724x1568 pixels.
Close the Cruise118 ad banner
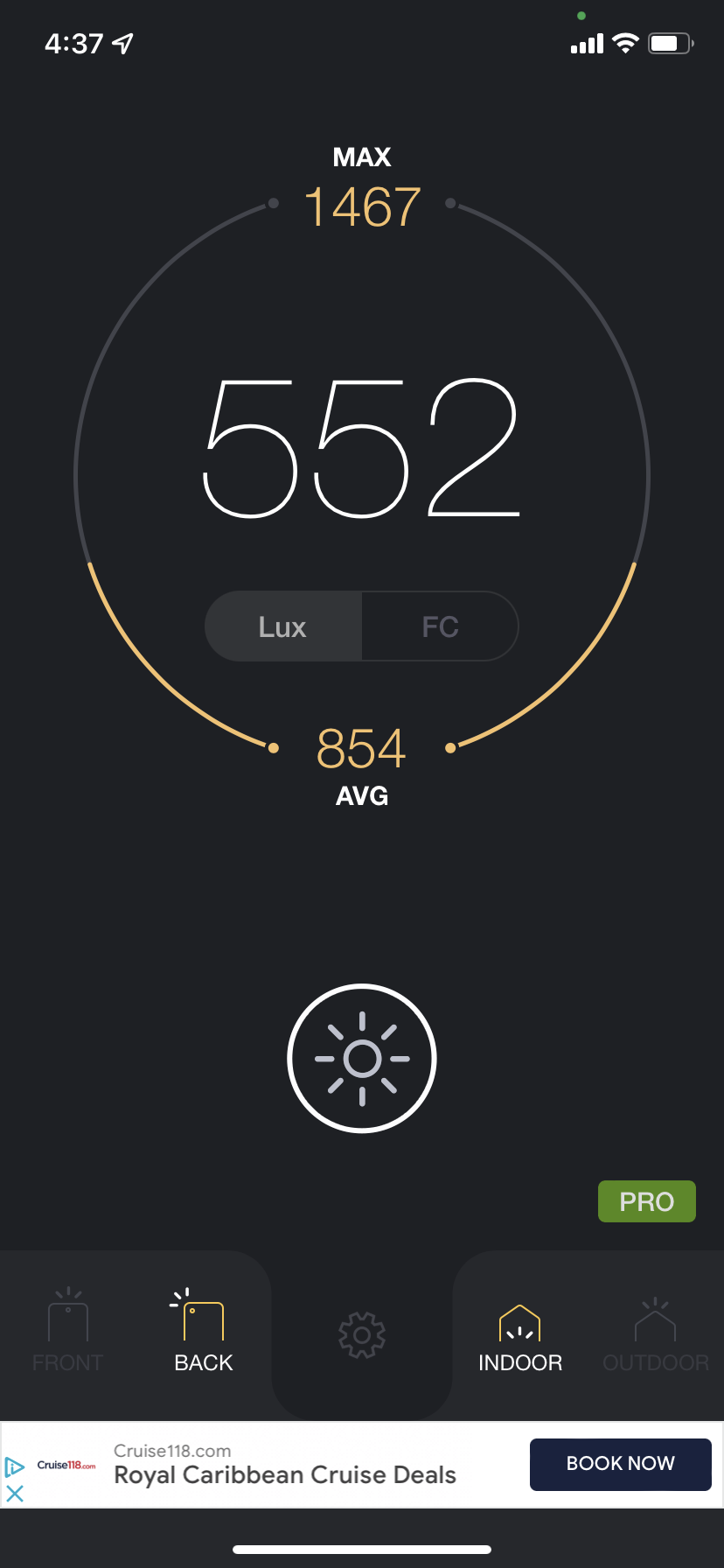[15, 1494]
